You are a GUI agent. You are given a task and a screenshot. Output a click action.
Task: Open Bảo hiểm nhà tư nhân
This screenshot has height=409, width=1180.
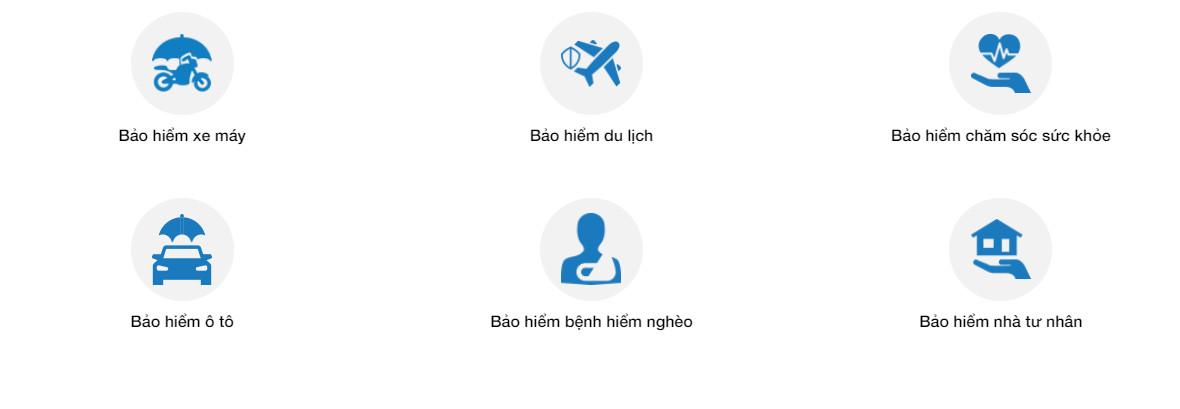(1000, 250)
